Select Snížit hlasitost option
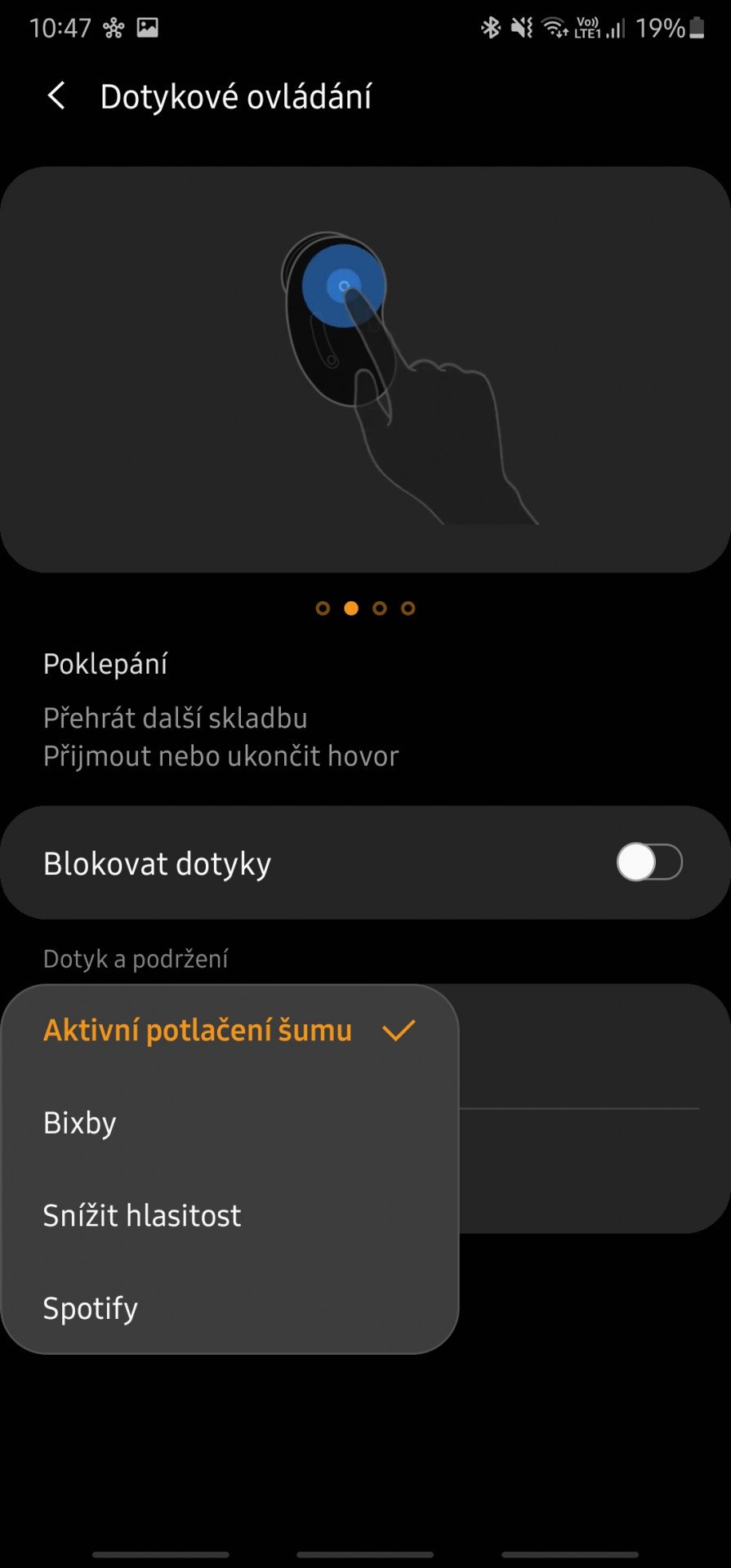The image size is (731, 1568). click(x=230, y=1215)
